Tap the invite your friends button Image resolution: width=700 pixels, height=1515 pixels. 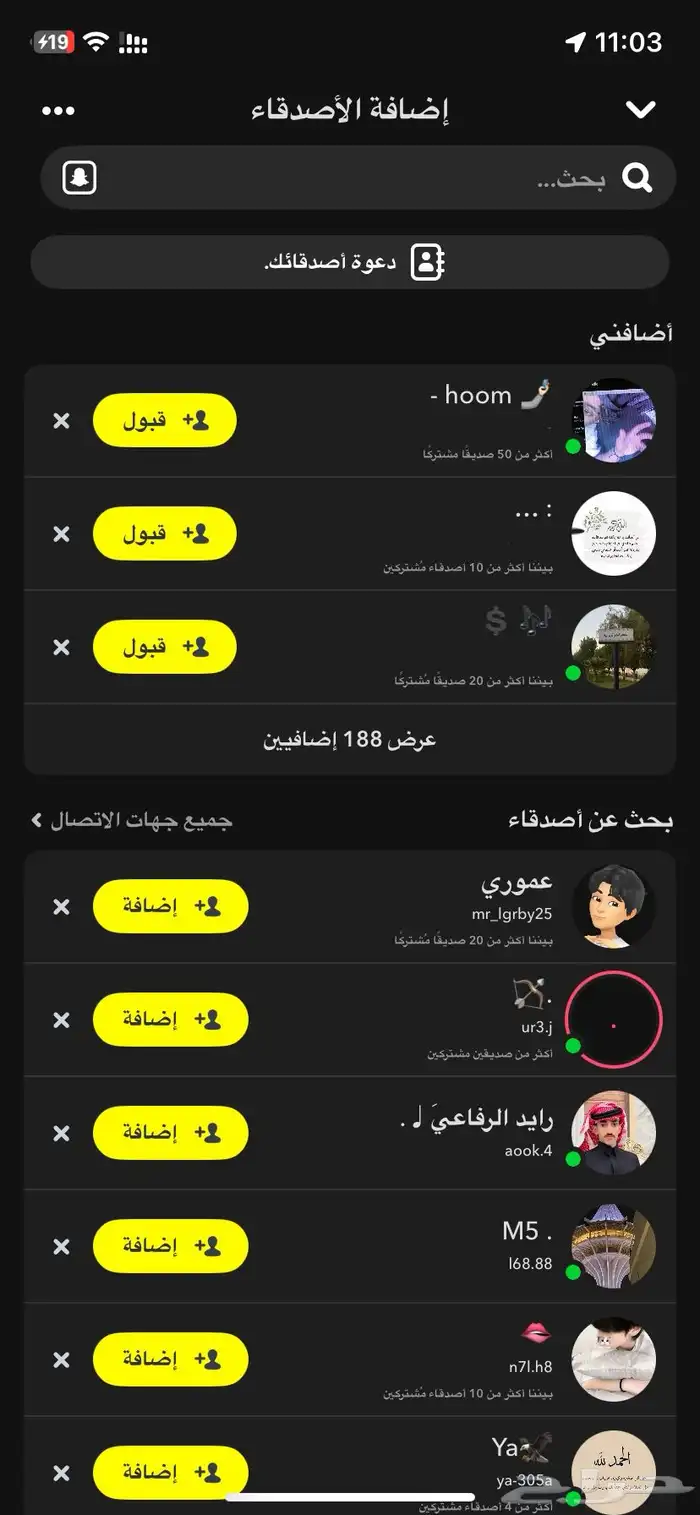[x=350, y=263]
